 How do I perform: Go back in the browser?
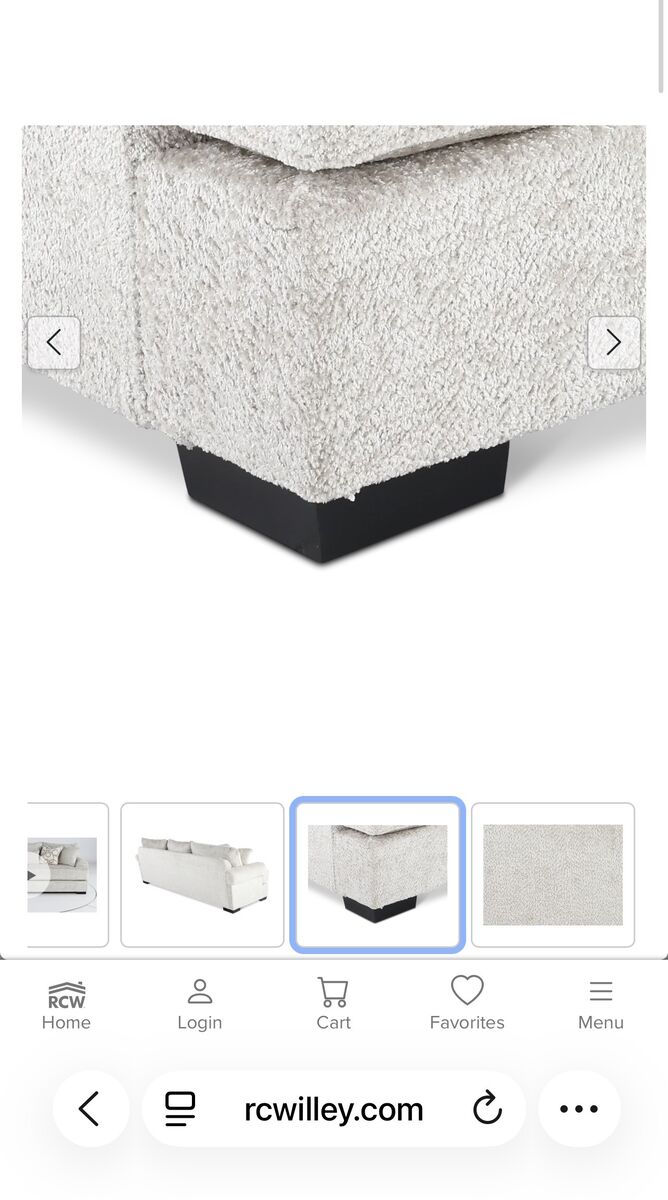click(90, 1109)
